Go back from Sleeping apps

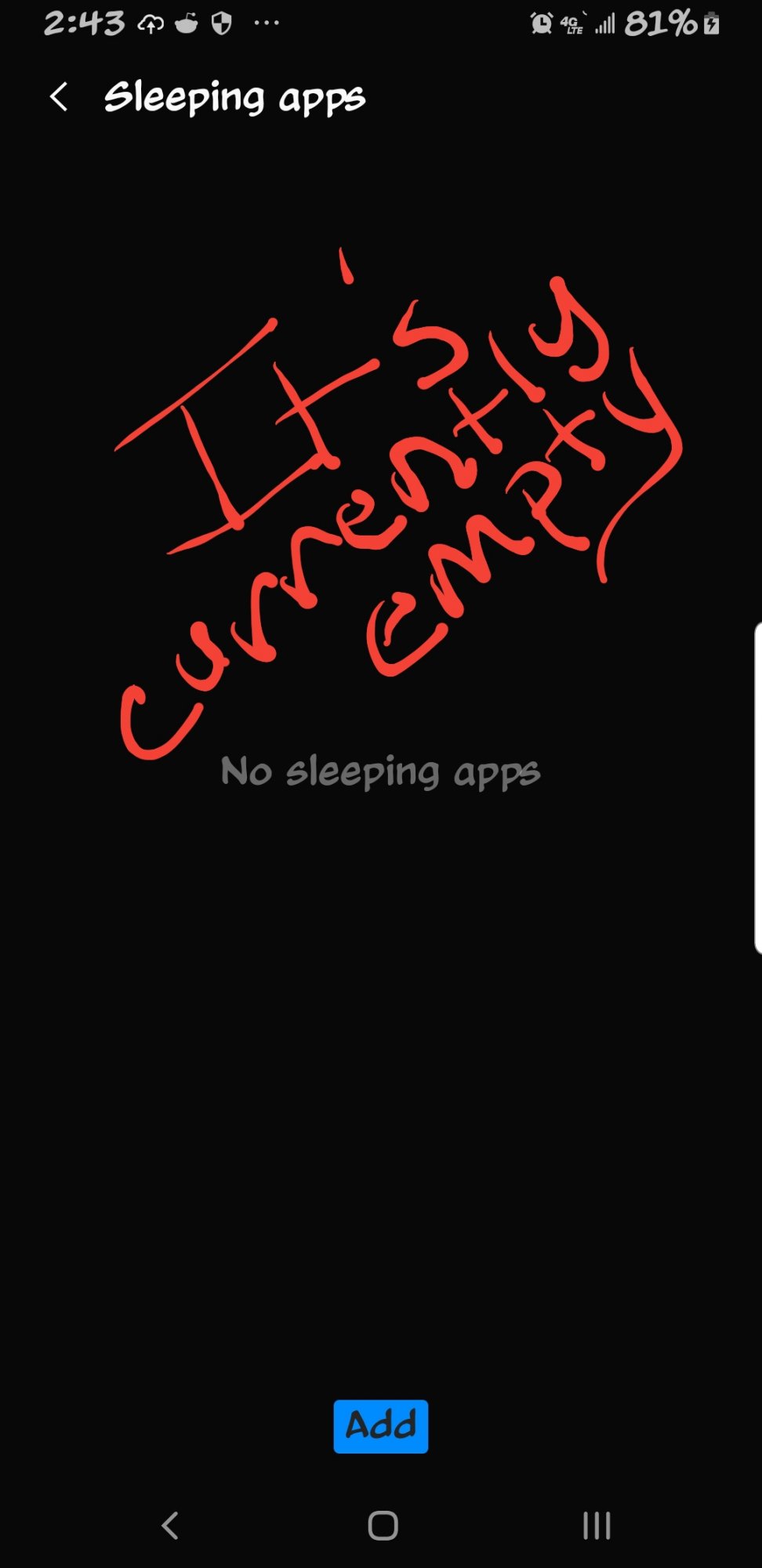[59, 97]
